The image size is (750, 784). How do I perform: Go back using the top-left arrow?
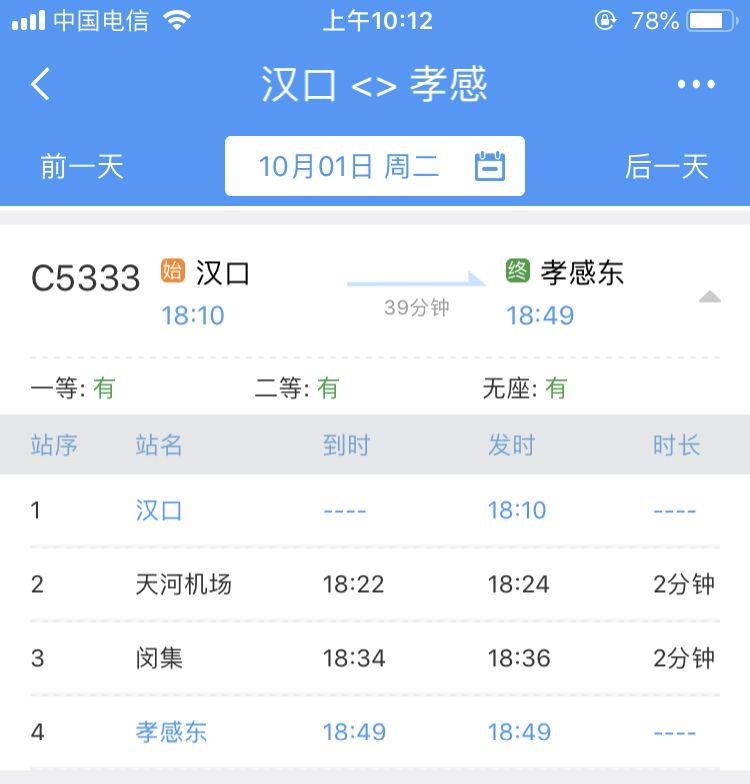click(41, 85)
